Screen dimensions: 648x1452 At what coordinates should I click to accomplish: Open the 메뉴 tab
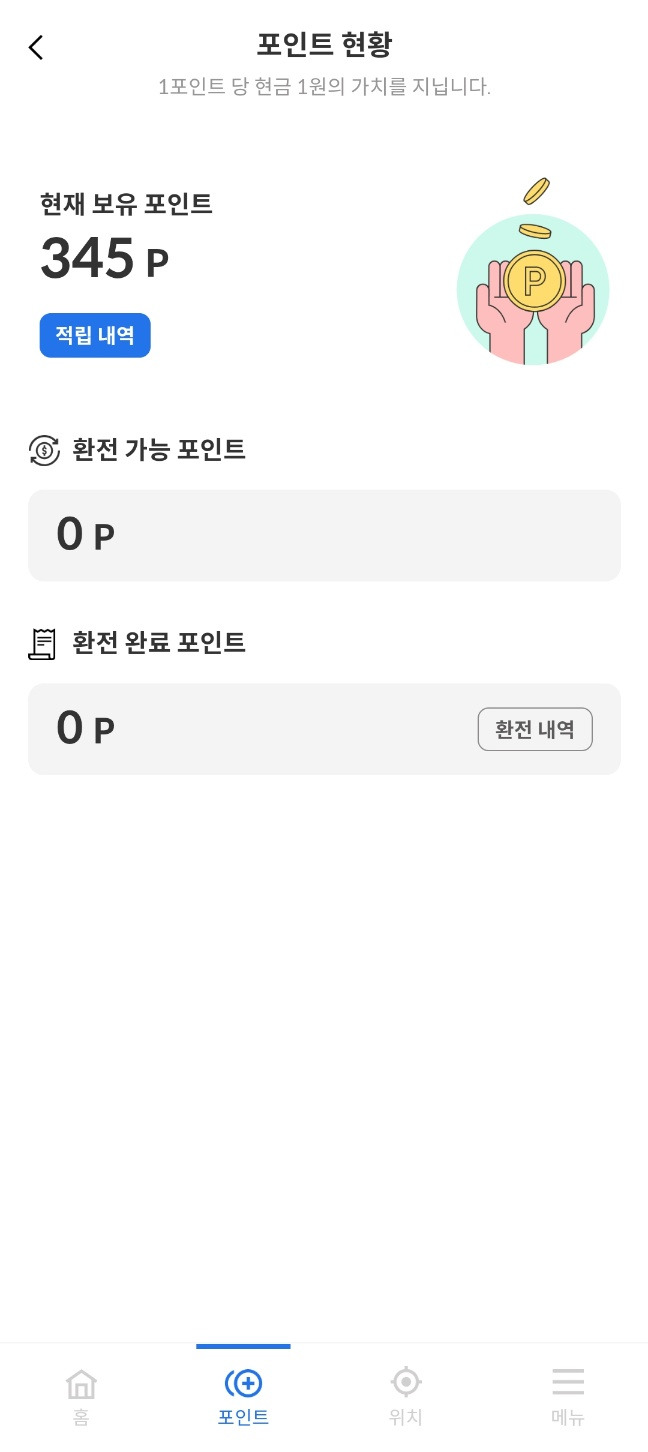click(x=568, y=1397)
